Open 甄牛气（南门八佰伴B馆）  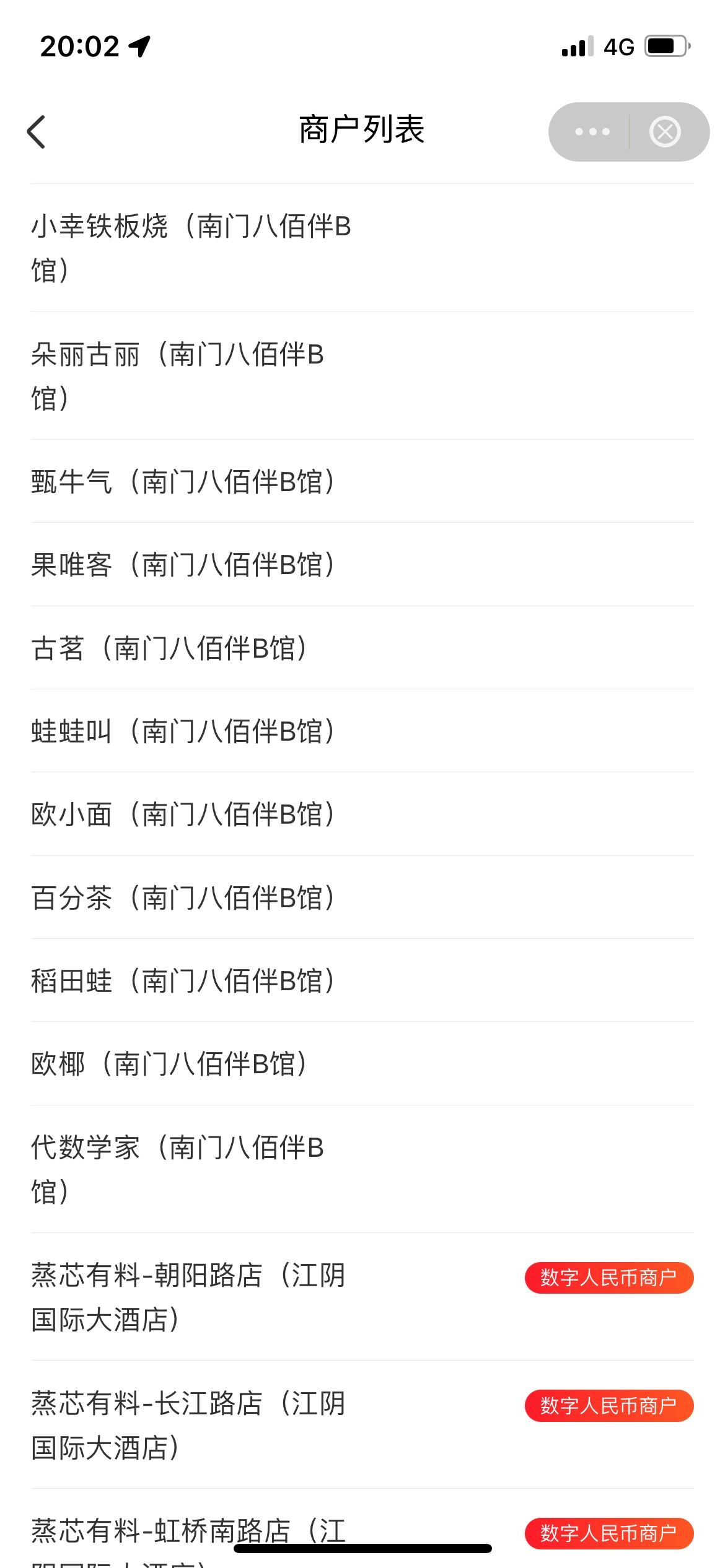coord(183,482)
